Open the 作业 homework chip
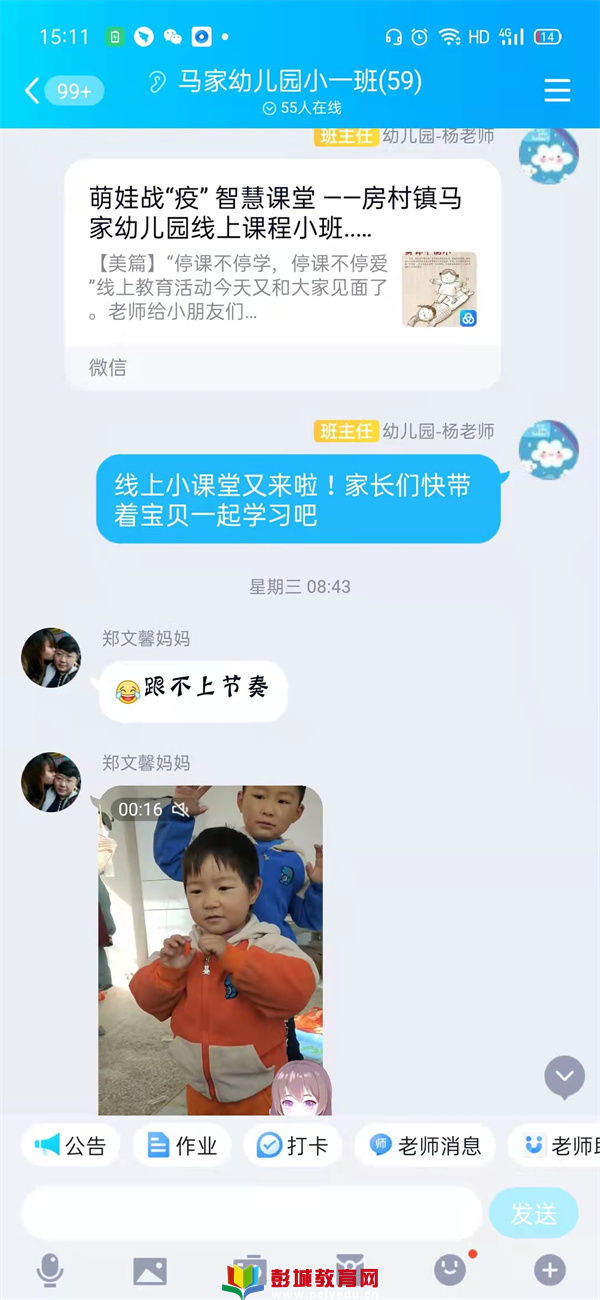The height and width of the screenshot is (1300, 600). (x=182, y=1146)
